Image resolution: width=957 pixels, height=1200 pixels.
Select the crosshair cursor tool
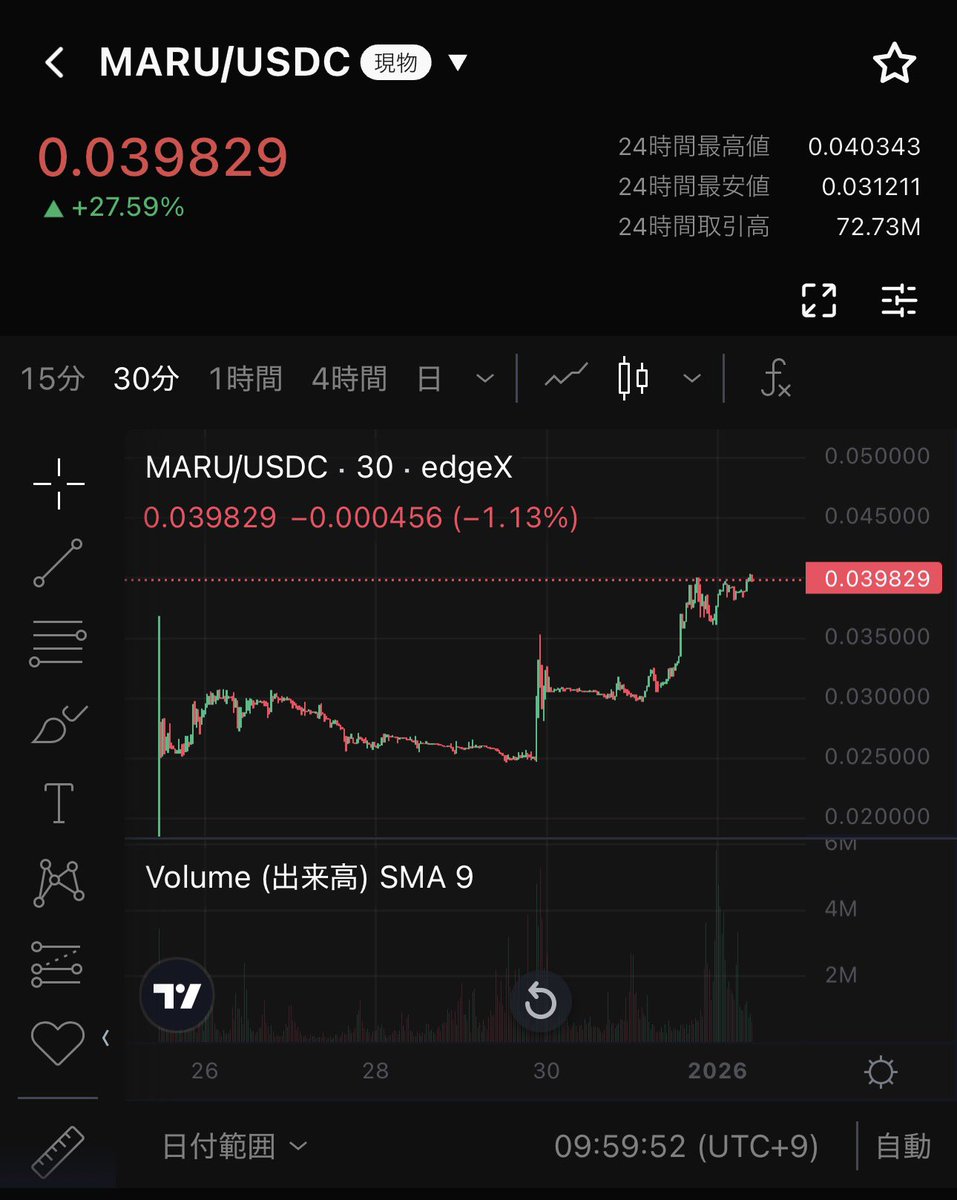58,484
